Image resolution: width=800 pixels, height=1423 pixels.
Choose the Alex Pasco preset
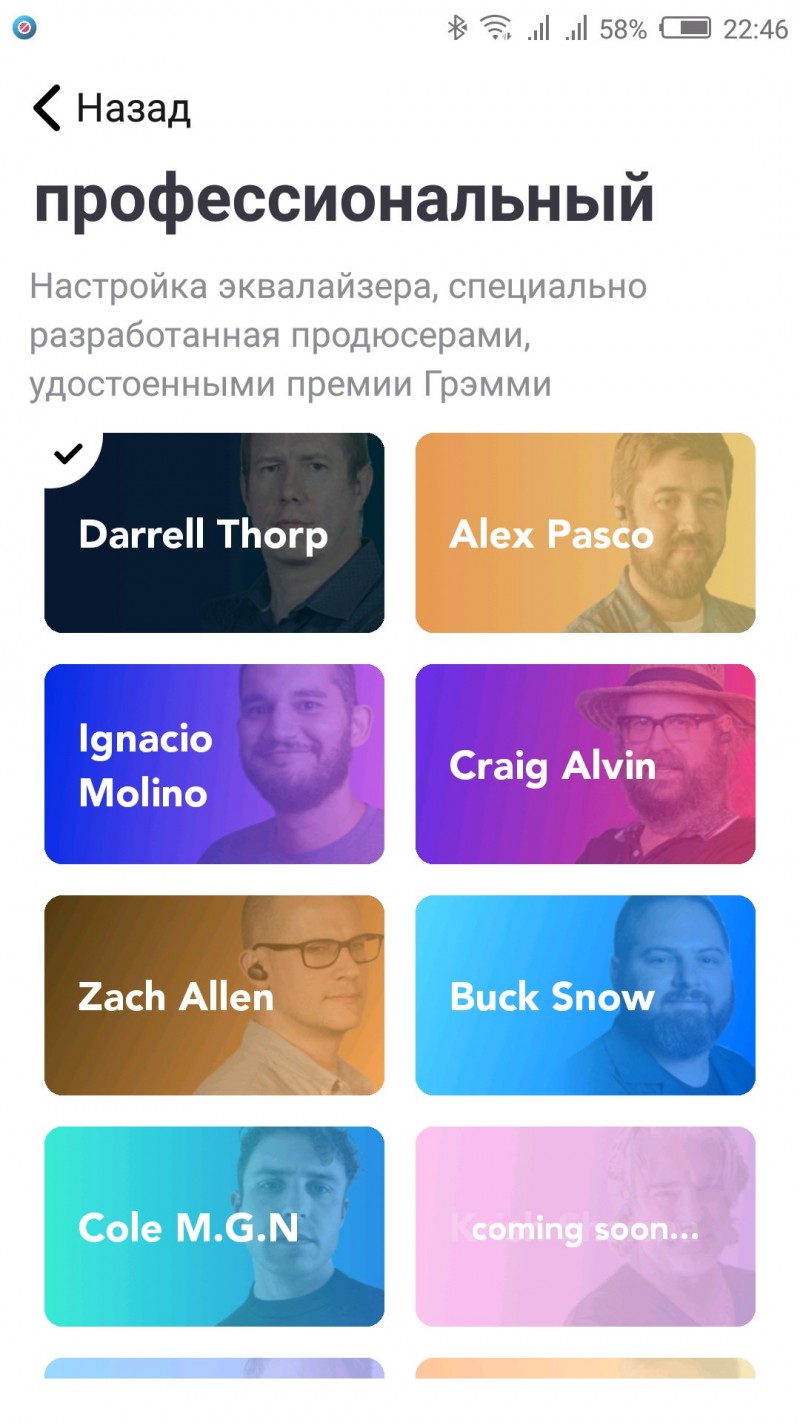click(x=585, y=533)
